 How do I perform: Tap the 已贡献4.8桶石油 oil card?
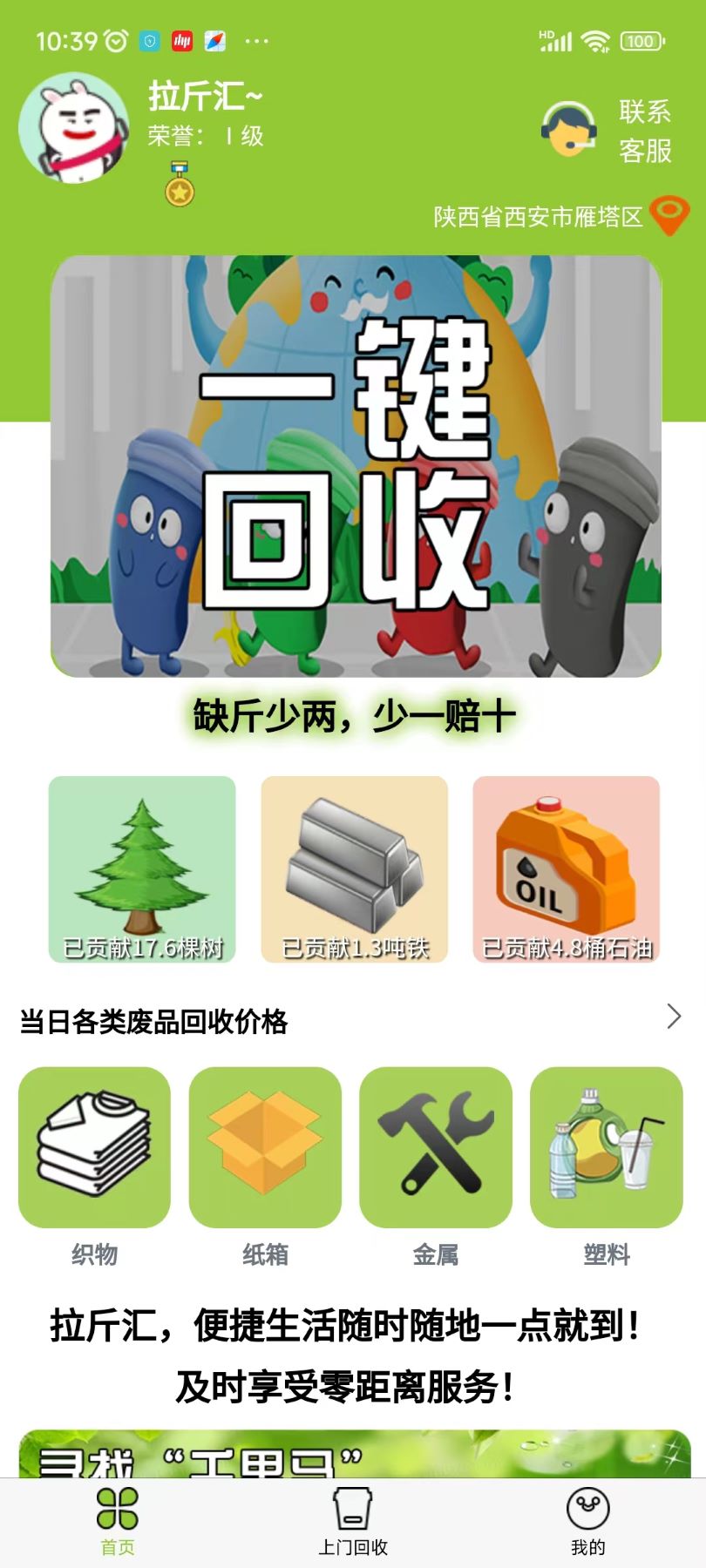[566, 868]
